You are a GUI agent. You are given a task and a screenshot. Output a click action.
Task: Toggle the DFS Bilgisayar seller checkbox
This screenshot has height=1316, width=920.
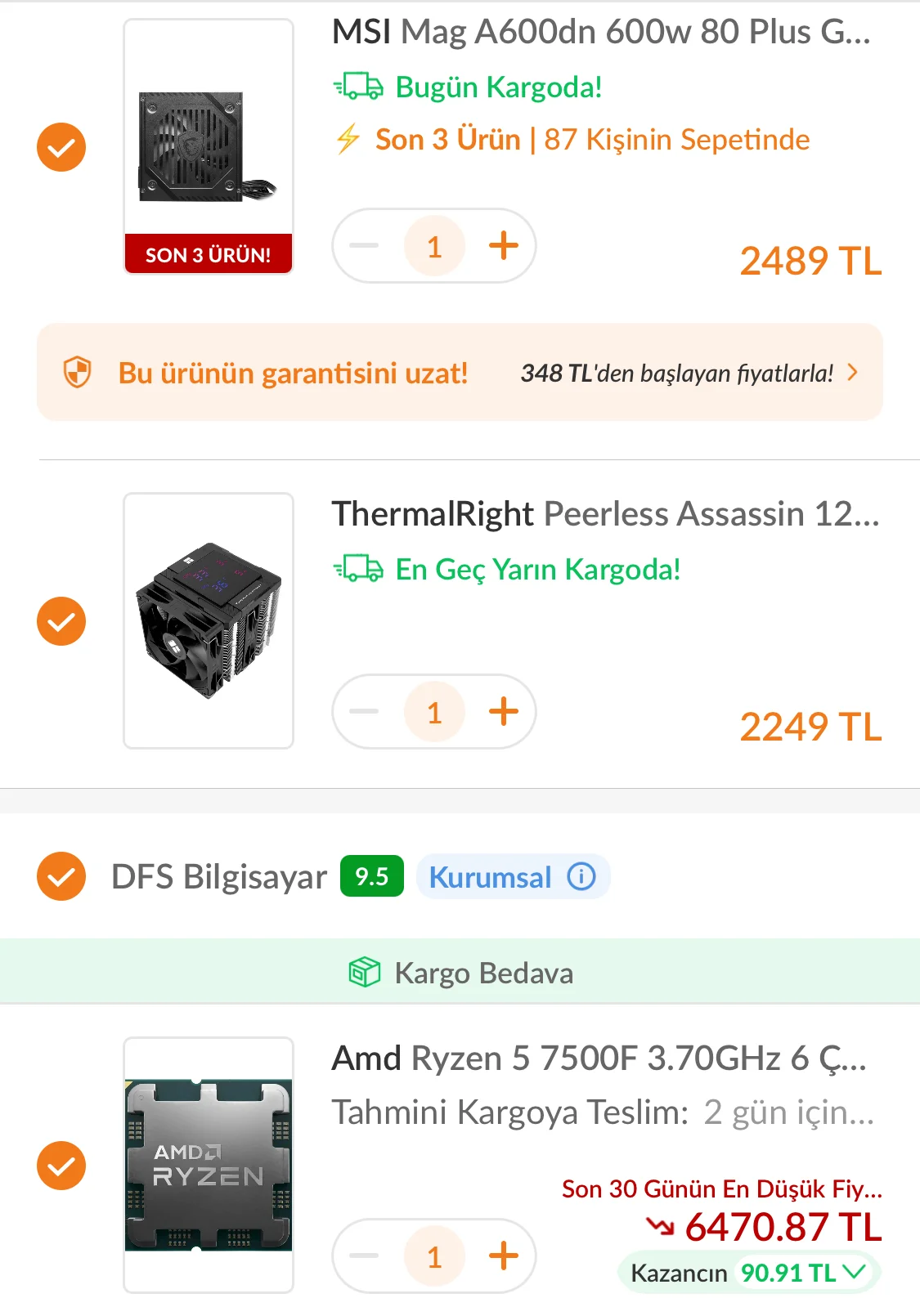click(x=61, y=876)
